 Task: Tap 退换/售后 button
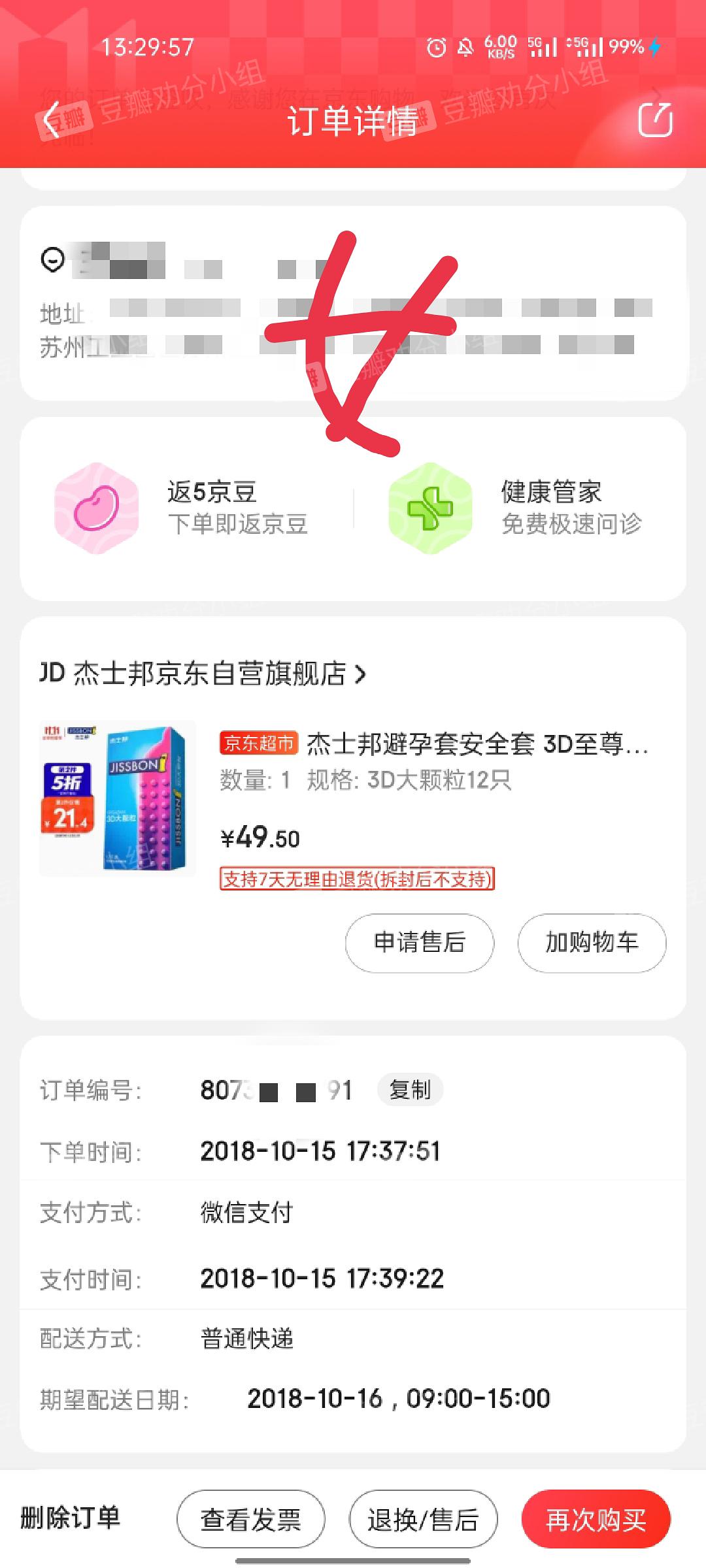point(423,1520)
